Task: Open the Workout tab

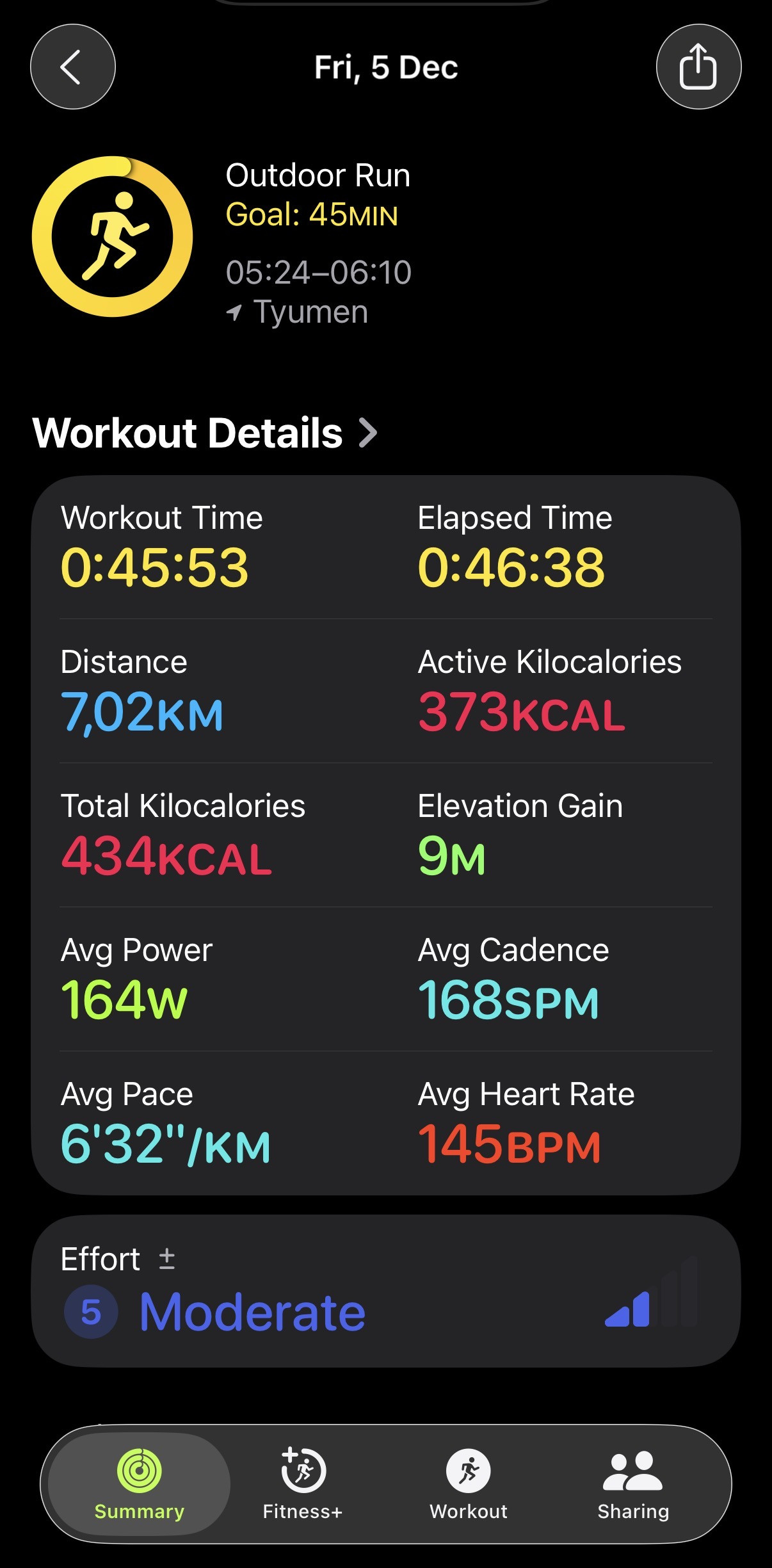Action: 469,1484
